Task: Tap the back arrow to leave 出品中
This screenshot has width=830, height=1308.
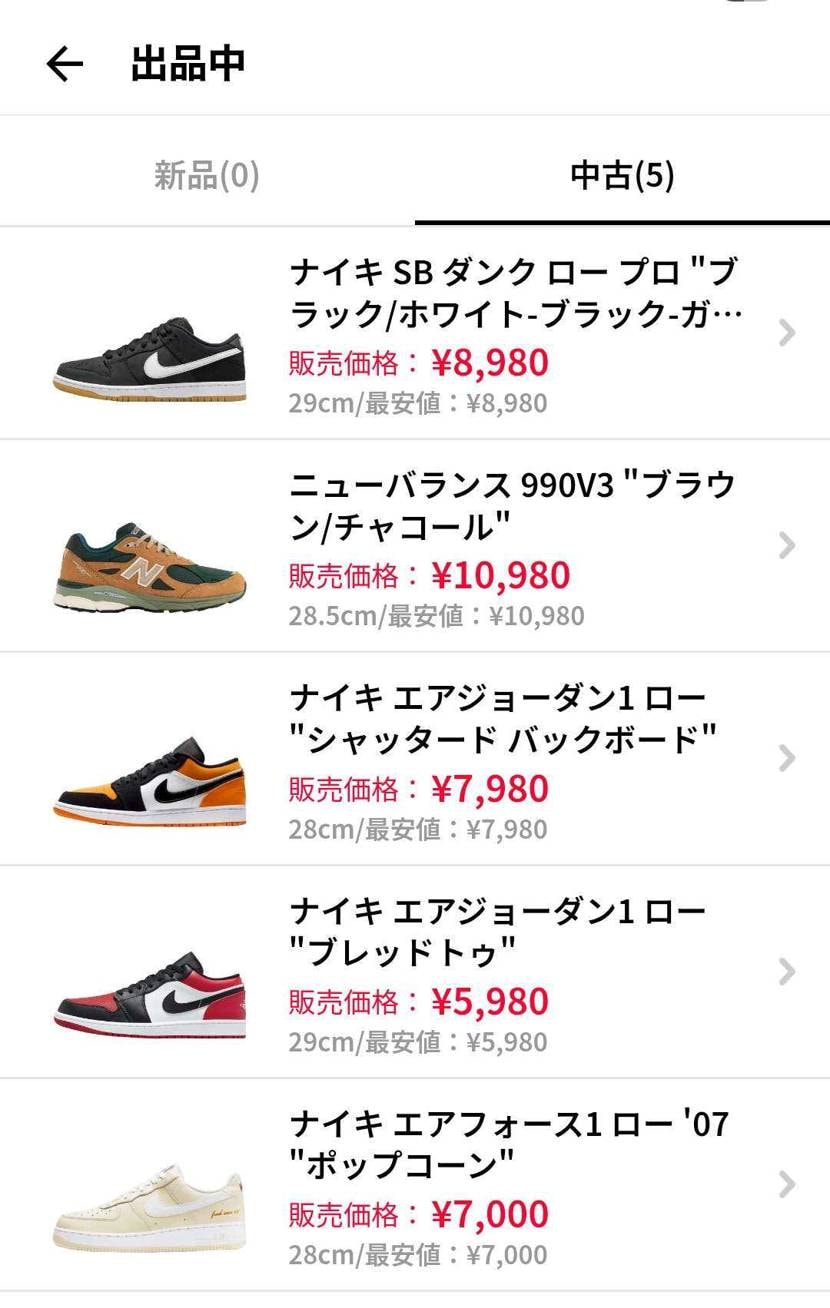Action: pos(63,64)
